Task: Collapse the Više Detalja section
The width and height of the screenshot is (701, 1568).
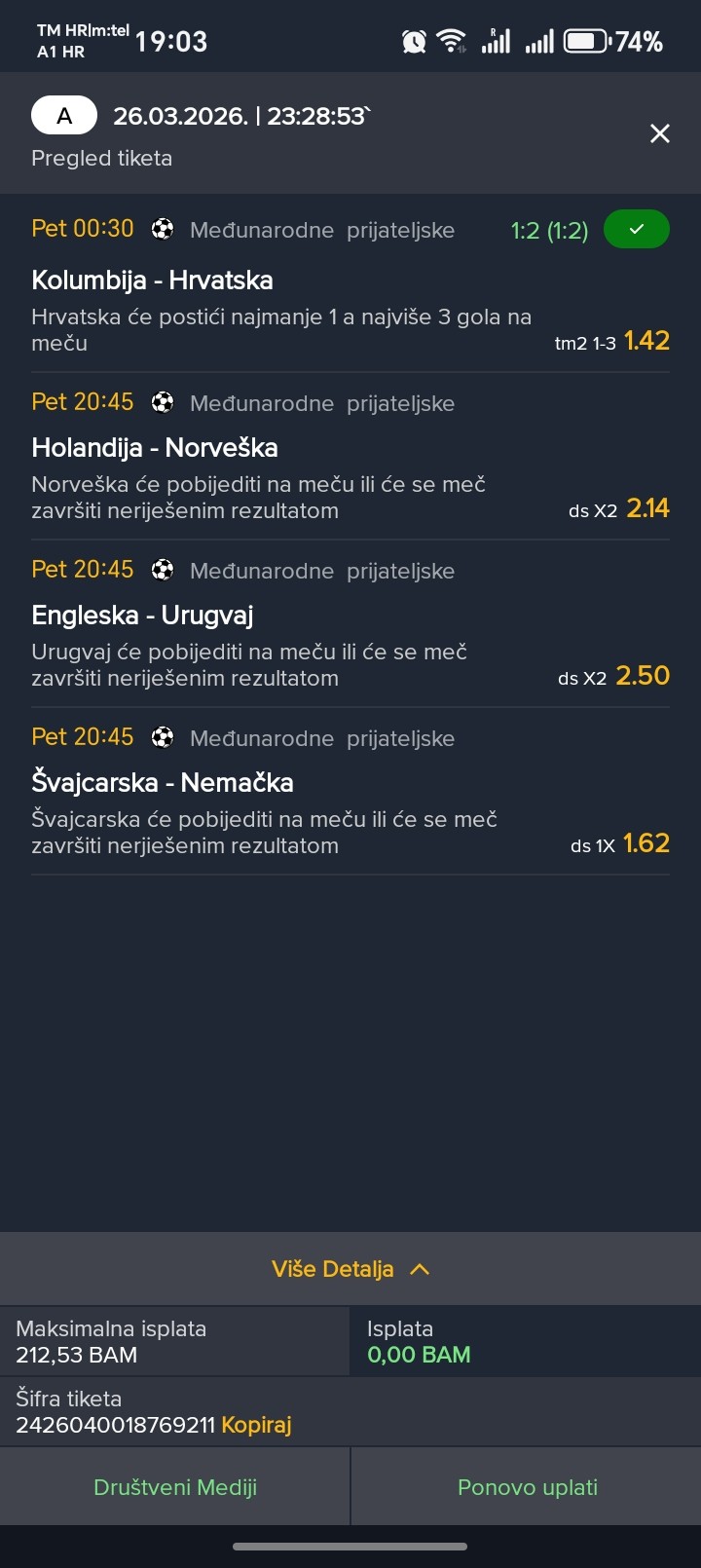Action: tap(350, 1269)
